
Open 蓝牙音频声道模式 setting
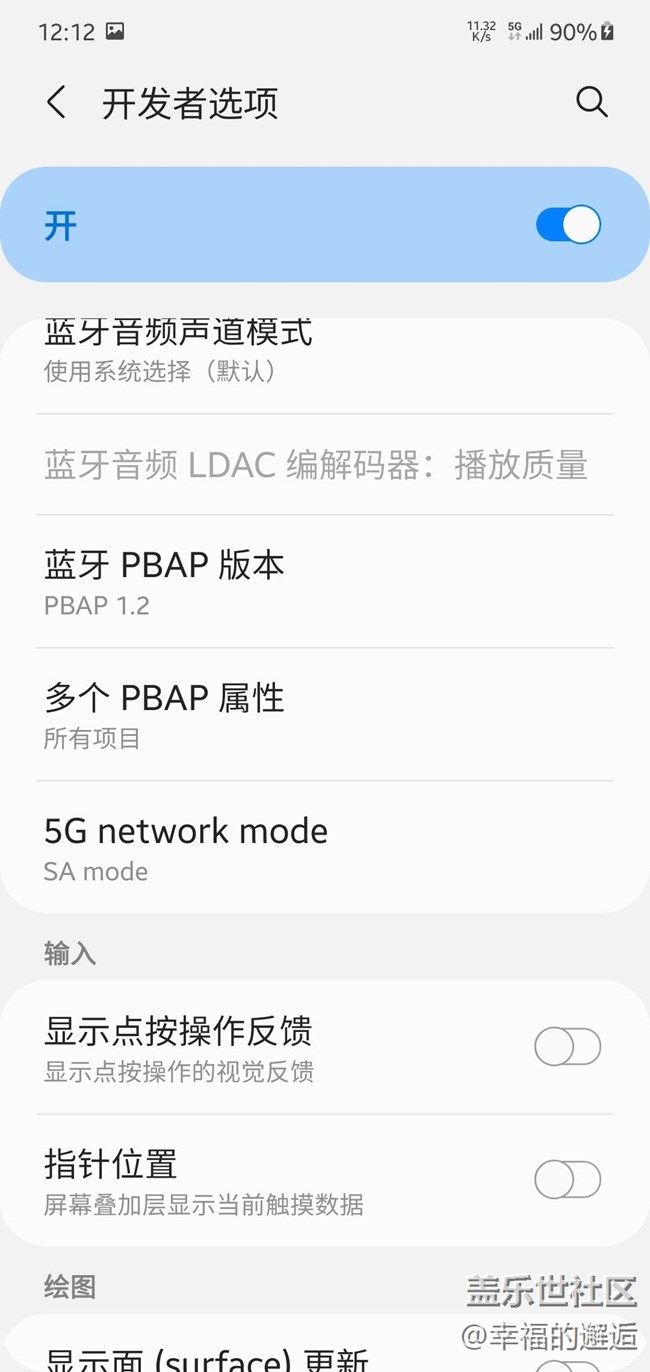300,350
